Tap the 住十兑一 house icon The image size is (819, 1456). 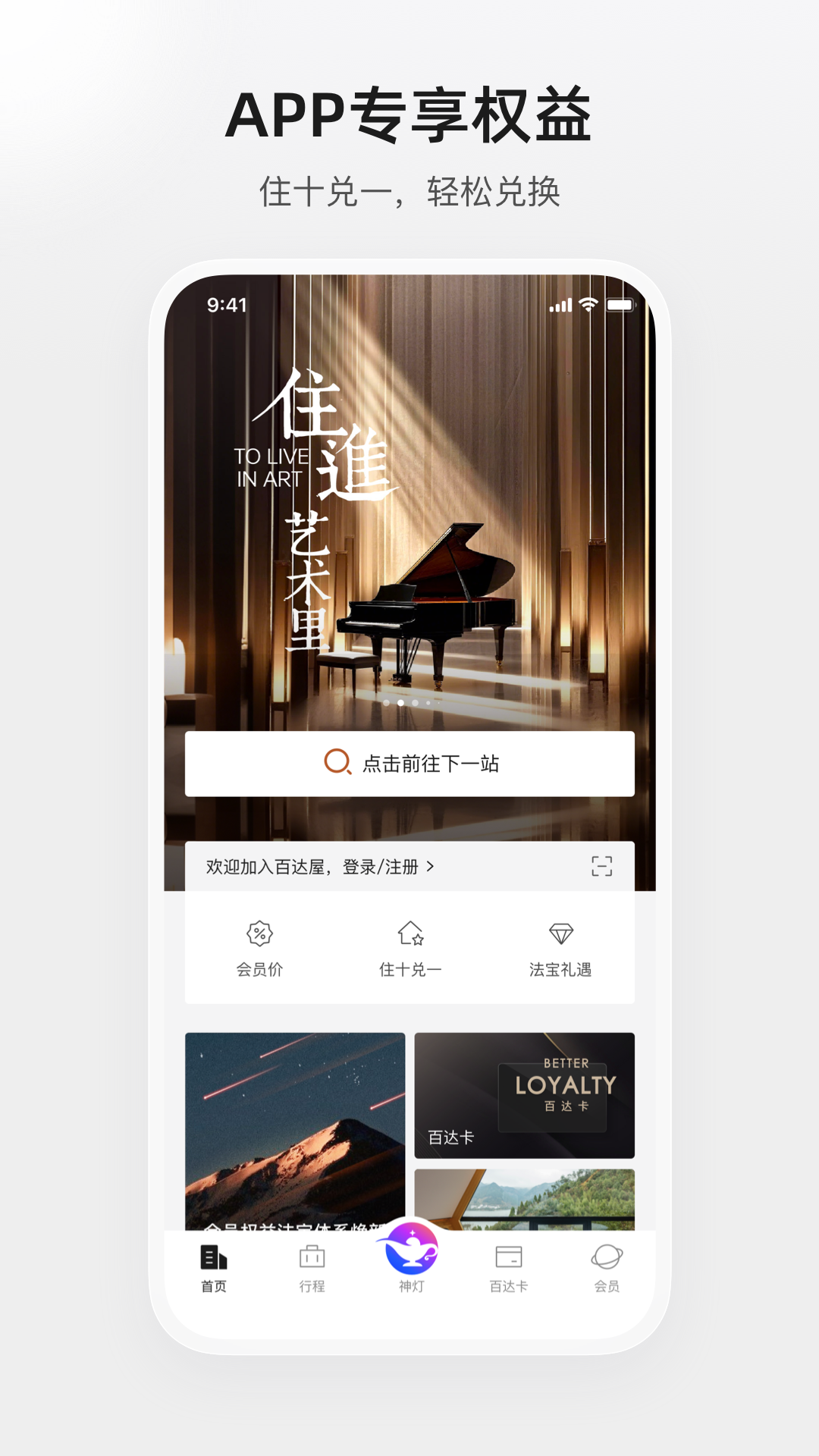pos(410,935)
